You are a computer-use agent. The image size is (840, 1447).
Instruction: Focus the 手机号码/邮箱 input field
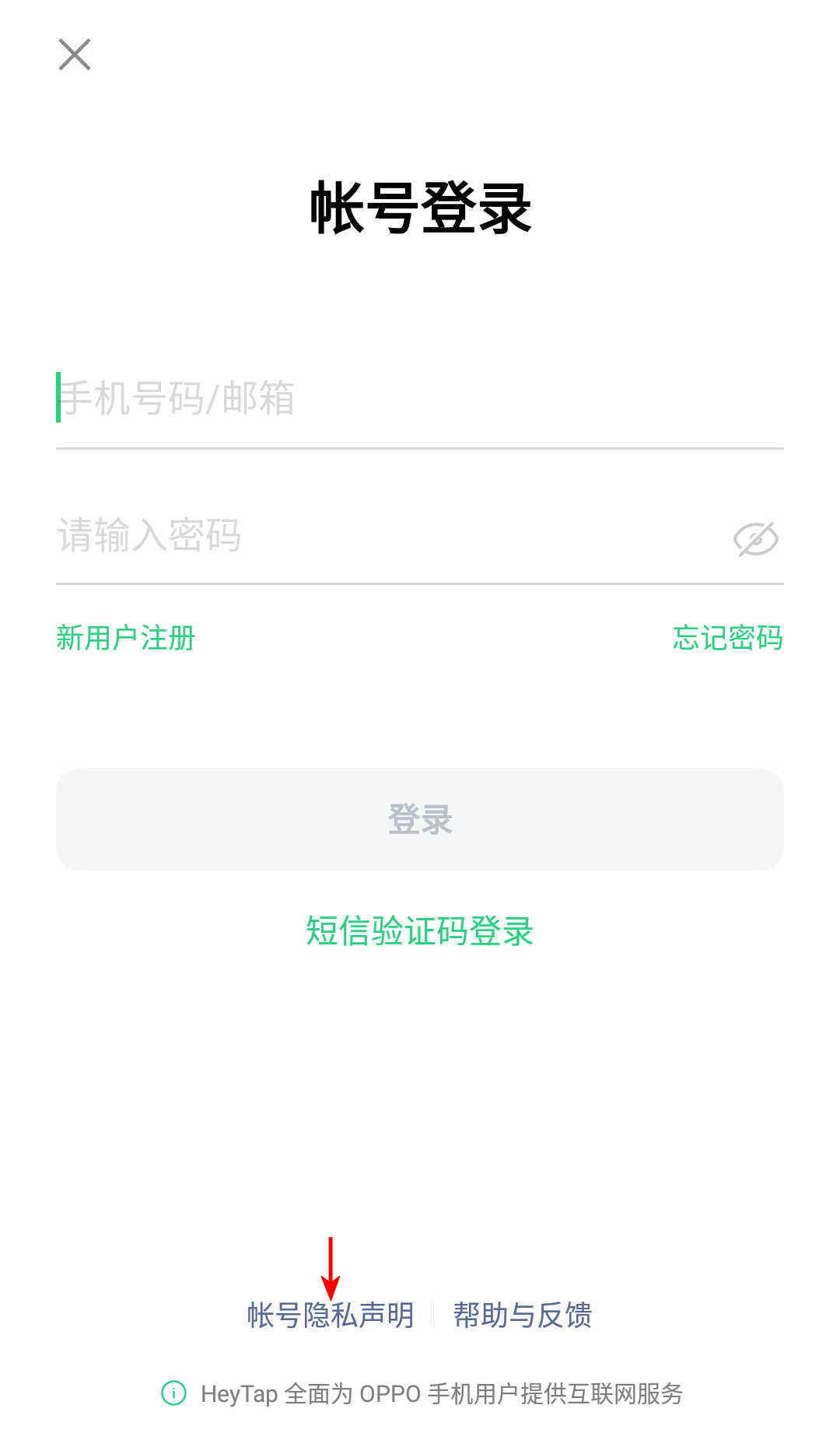[420, 398]
